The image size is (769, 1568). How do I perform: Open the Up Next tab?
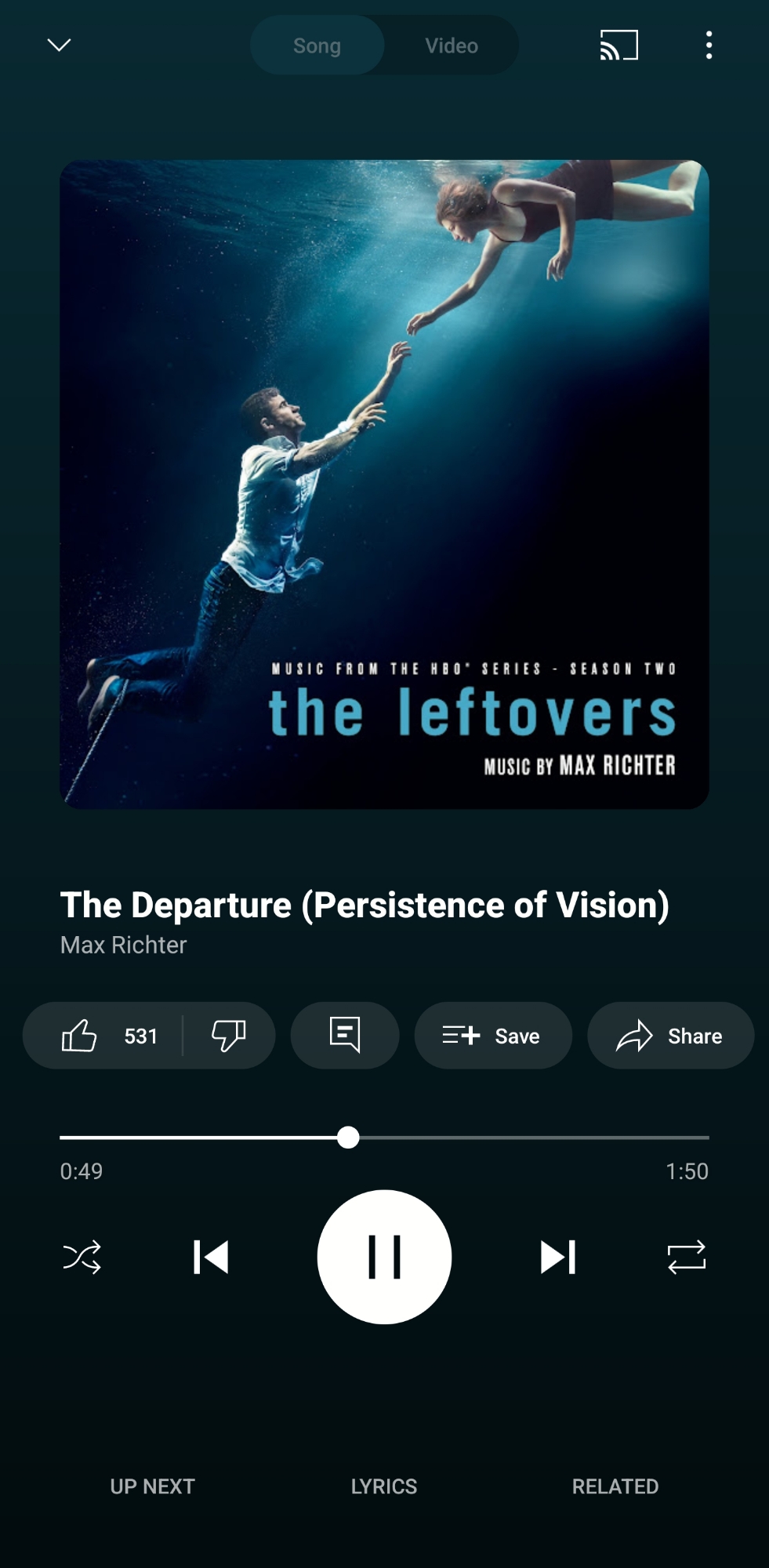click(x=152, y=1486)
